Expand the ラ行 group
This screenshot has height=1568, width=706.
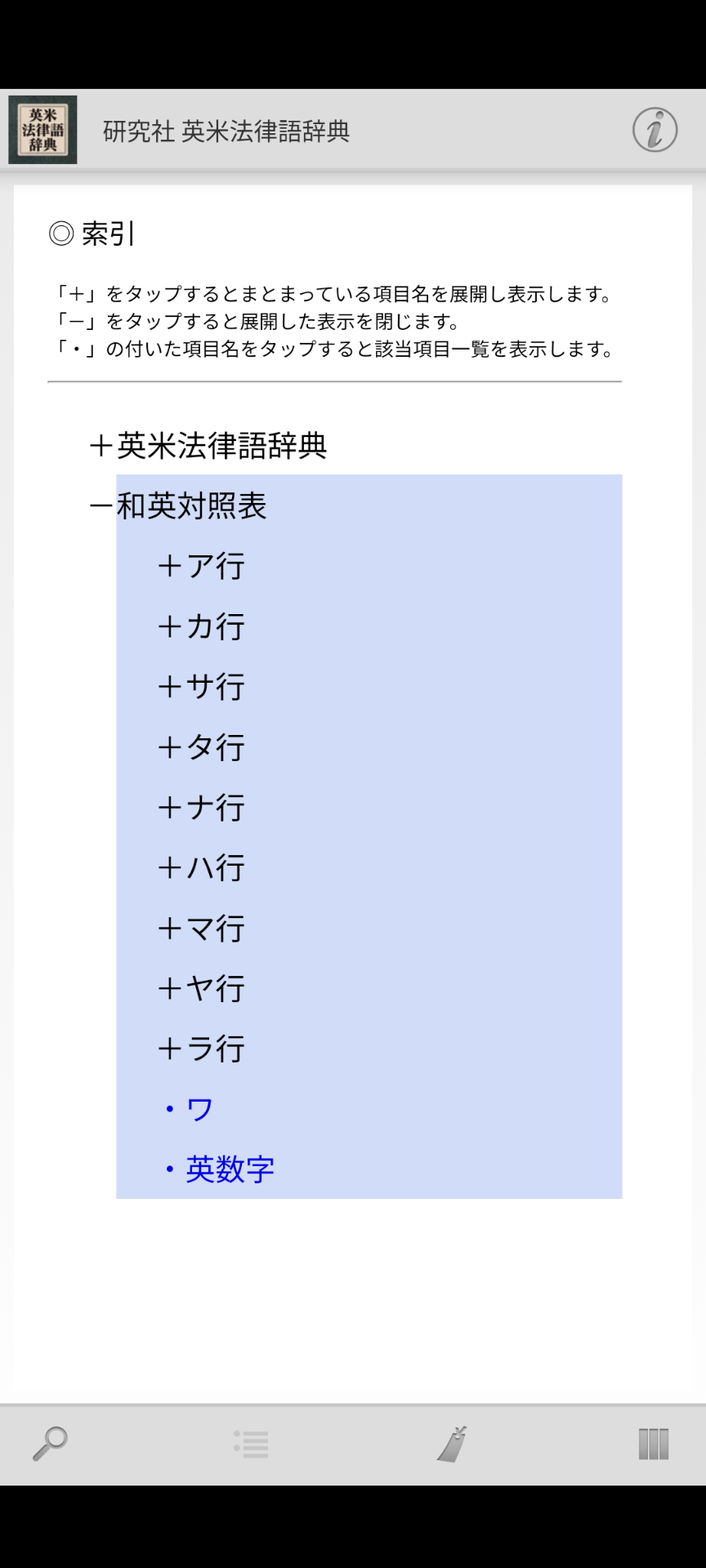pos(202,1049)
